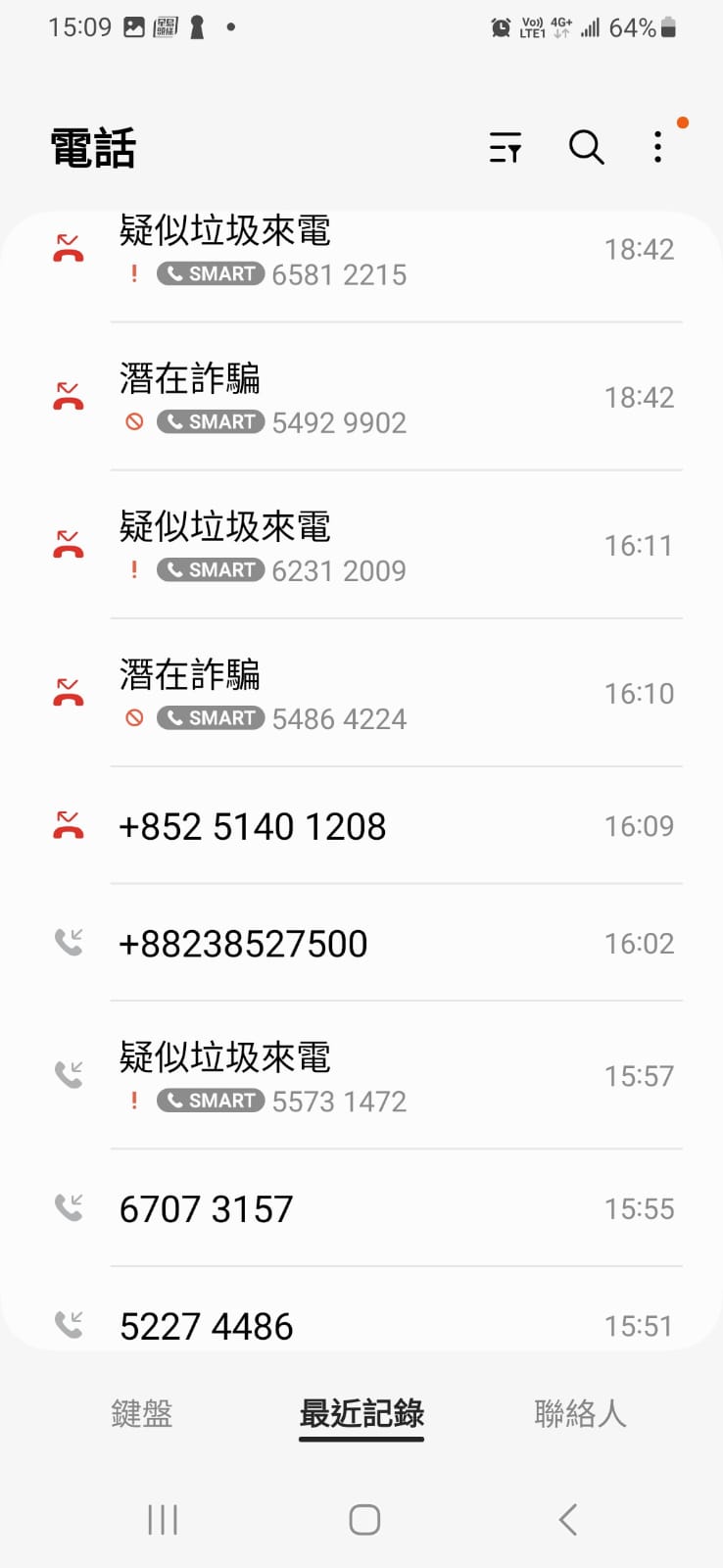Tap the blocked icon on the 5486 4224 entry
The height and width of the screenshot is (1568, 723).
(x=134, y=717)
